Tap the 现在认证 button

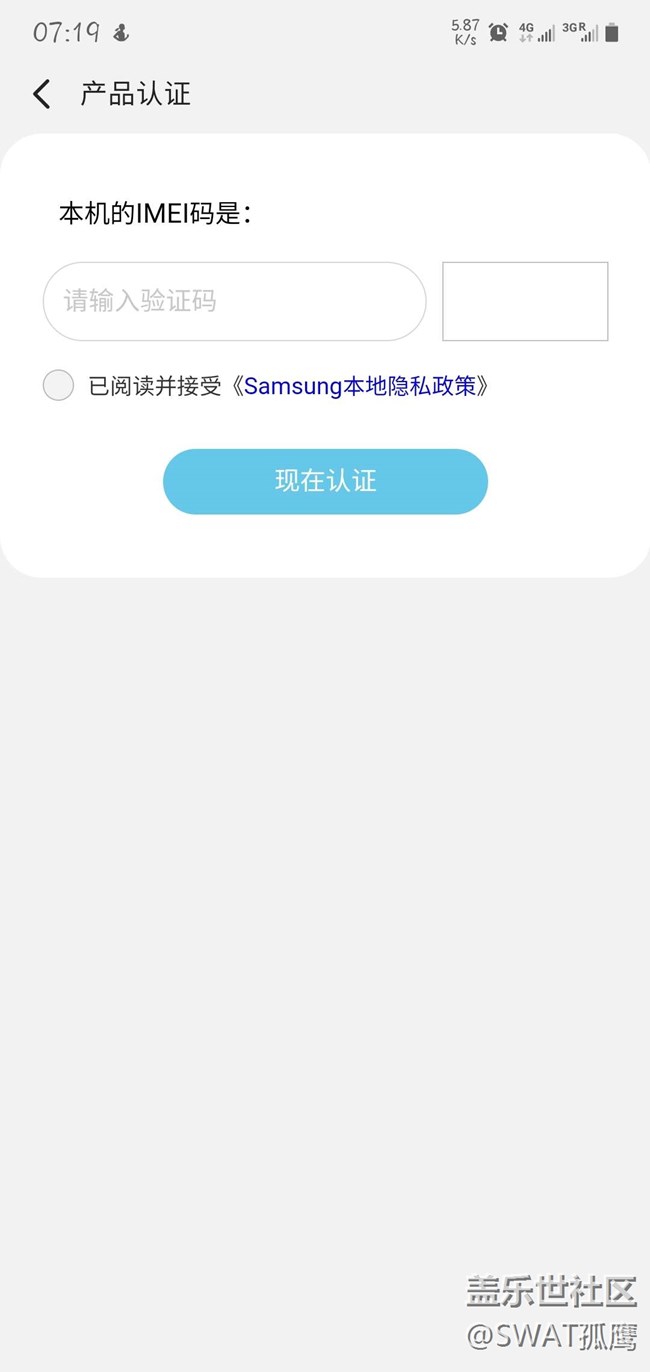(325, 481)
